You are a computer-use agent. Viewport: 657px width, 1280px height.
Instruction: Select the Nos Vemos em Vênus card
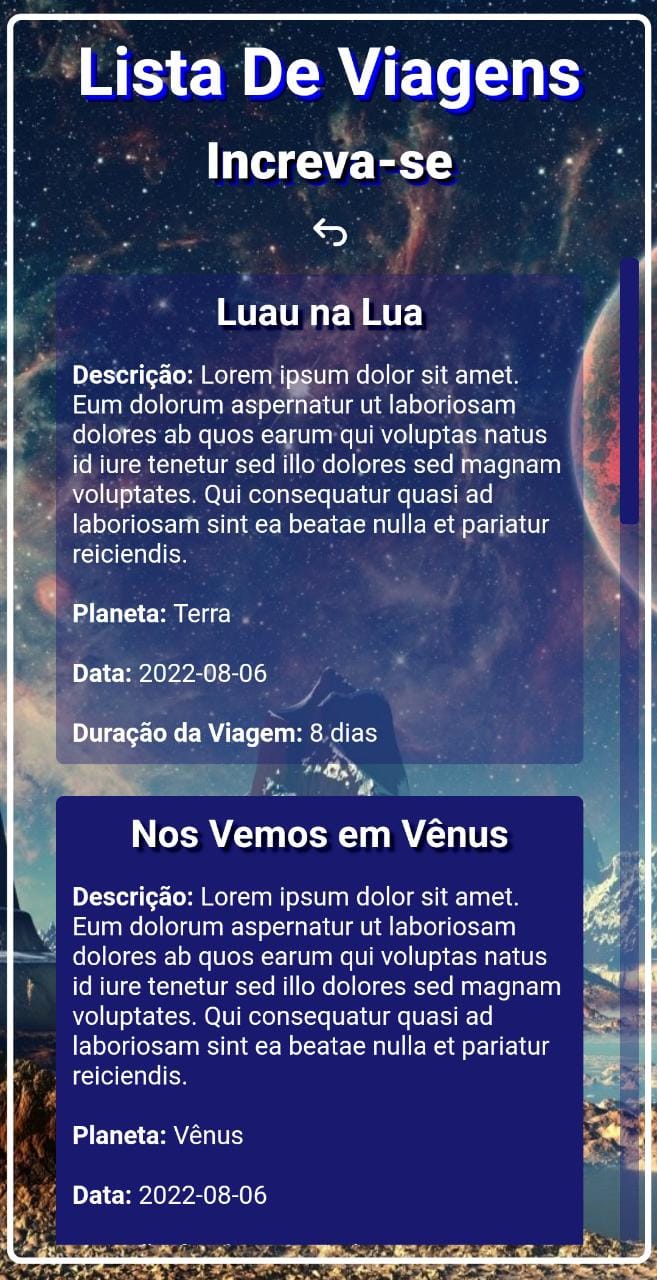(x=319, y=1020)
